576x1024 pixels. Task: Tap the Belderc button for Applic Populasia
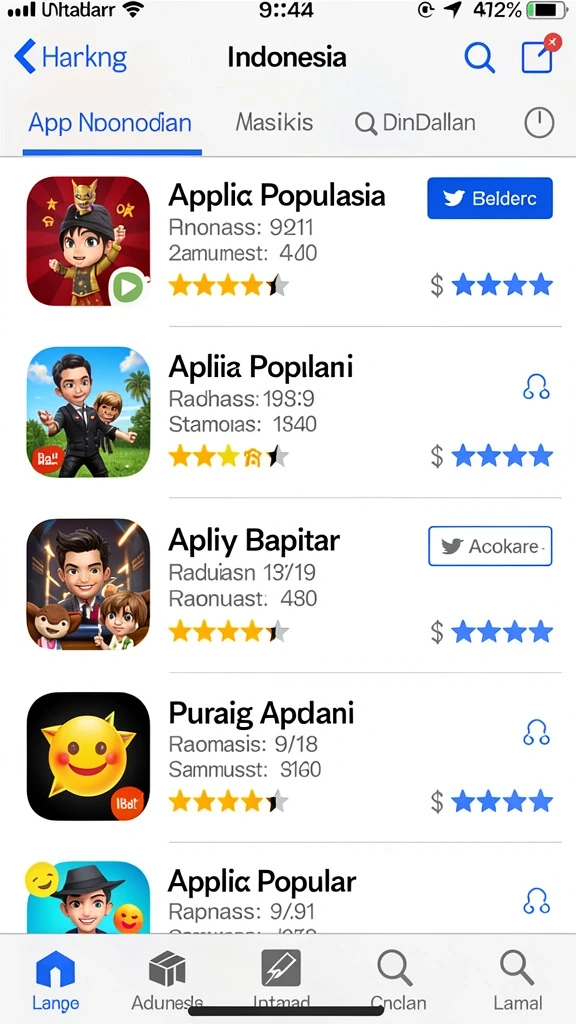490,198
